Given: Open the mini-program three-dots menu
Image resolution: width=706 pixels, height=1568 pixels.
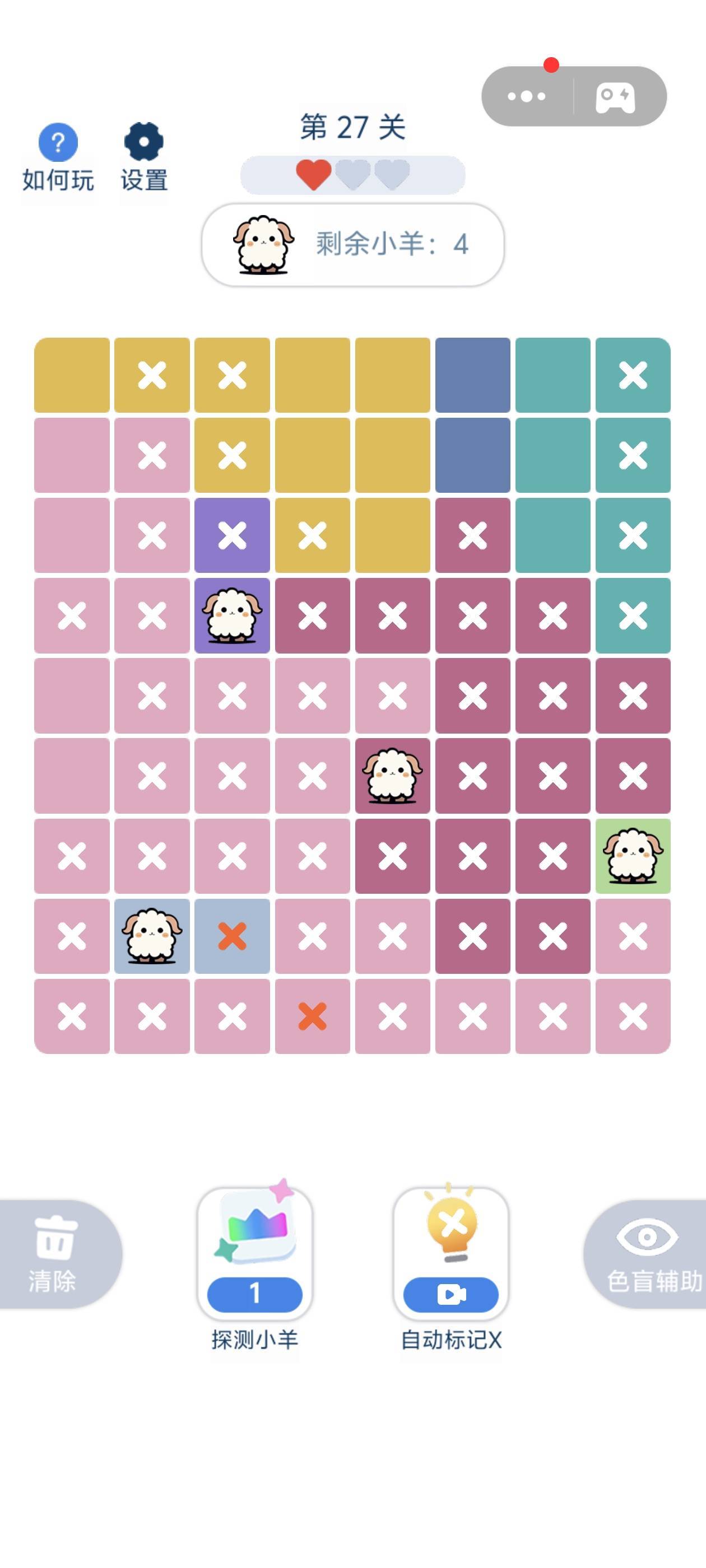Looking at the screenshot, I should (526, 96).
